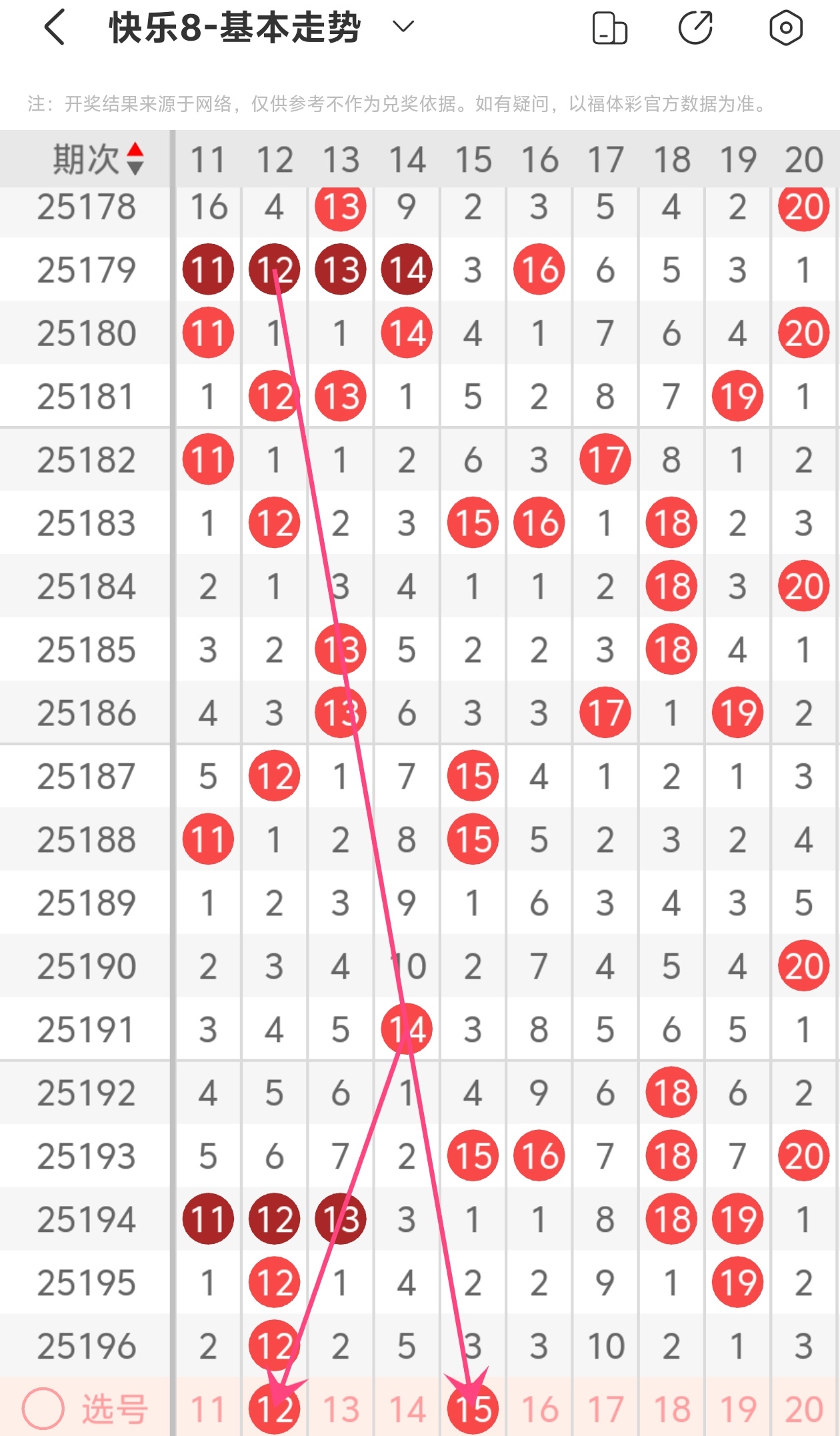This screenshot has height=1436, width=840.
Task: Pick number 20 in the 选号 row
Action: click(x=803, y=1409)
